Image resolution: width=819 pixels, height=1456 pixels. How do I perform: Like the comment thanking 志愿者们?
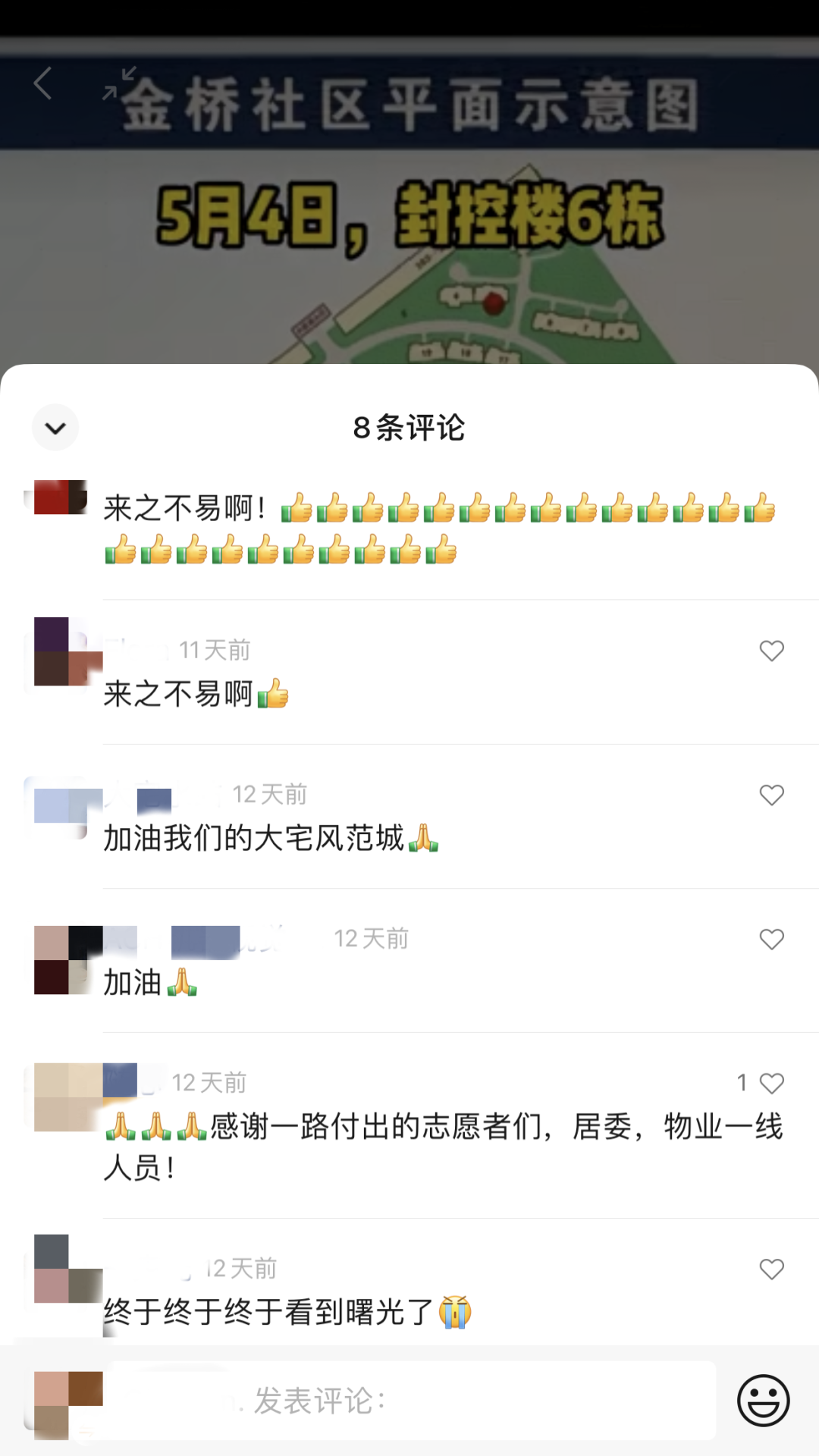coord(771,1083)
